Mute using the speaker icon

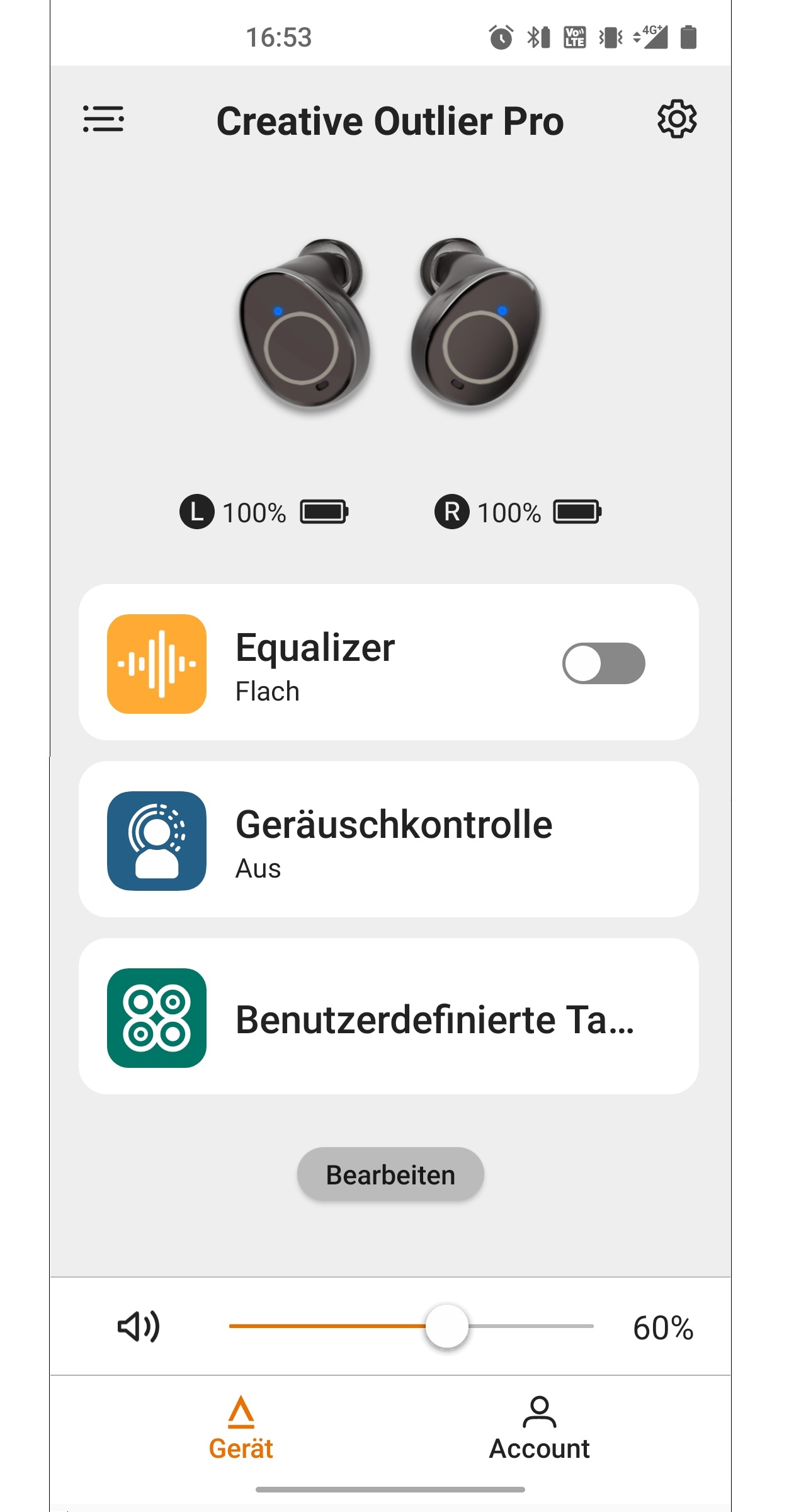click(x=139, y=1326)
